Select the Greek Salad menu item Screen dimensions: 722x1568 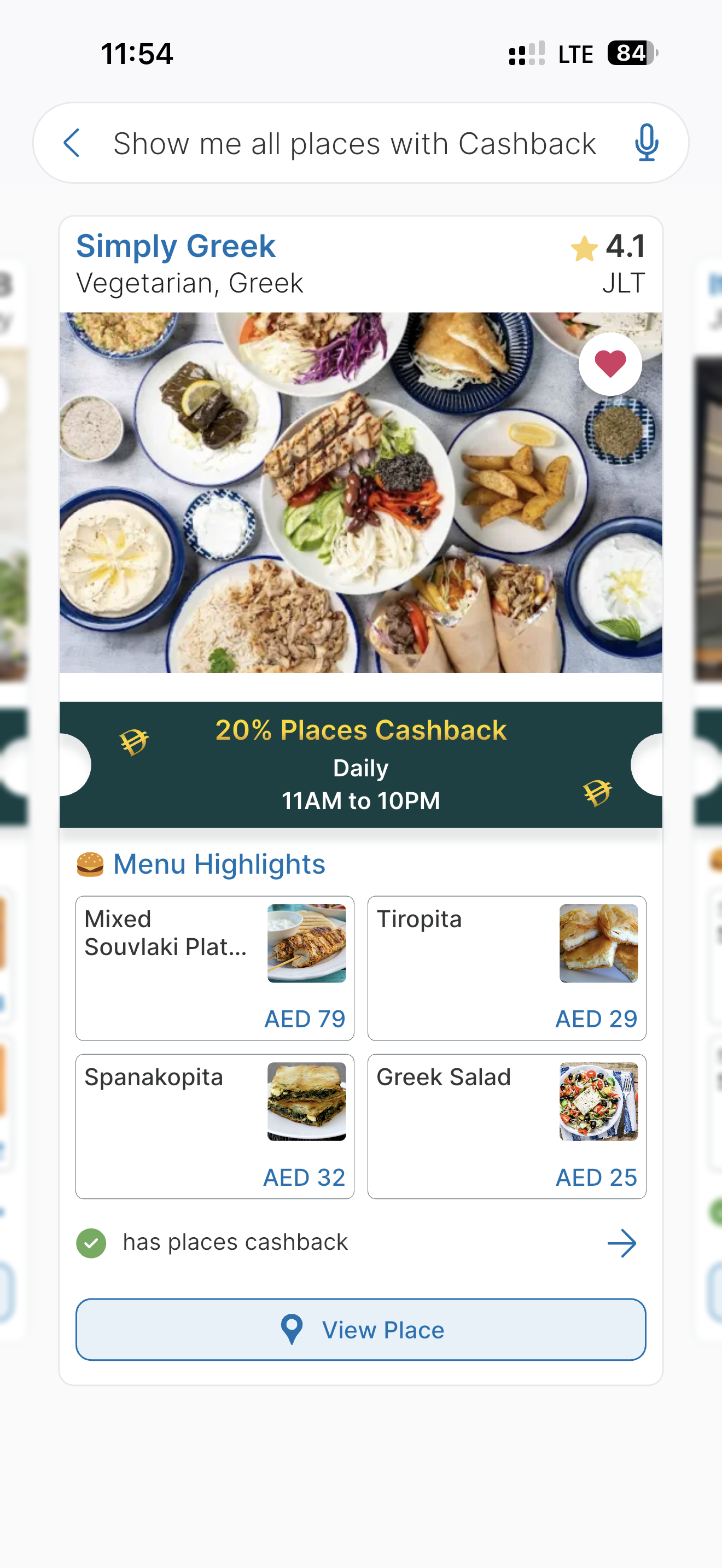(x=506, y=1126)
